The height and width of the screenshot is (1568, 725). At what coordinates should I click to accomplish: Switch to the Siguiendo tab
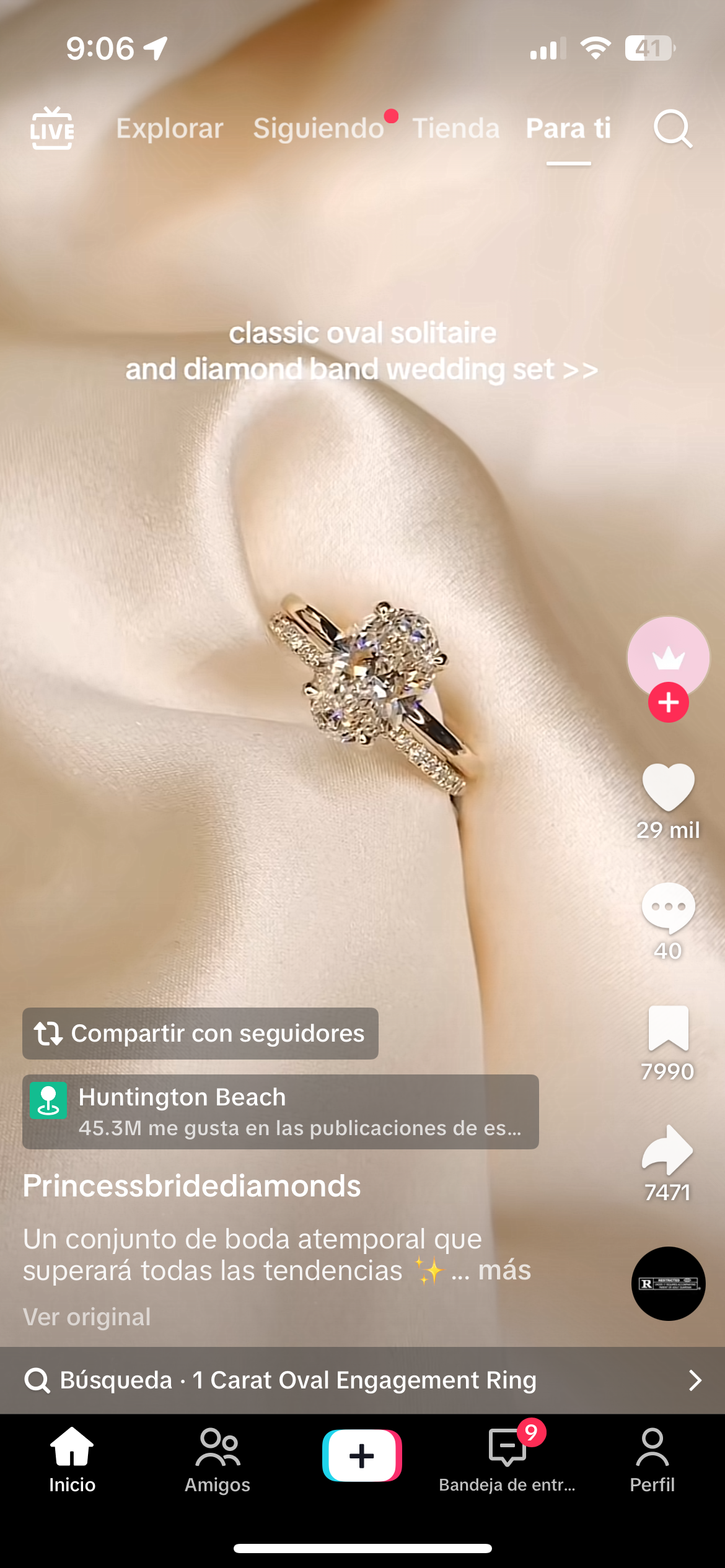[x=319, y=129]
